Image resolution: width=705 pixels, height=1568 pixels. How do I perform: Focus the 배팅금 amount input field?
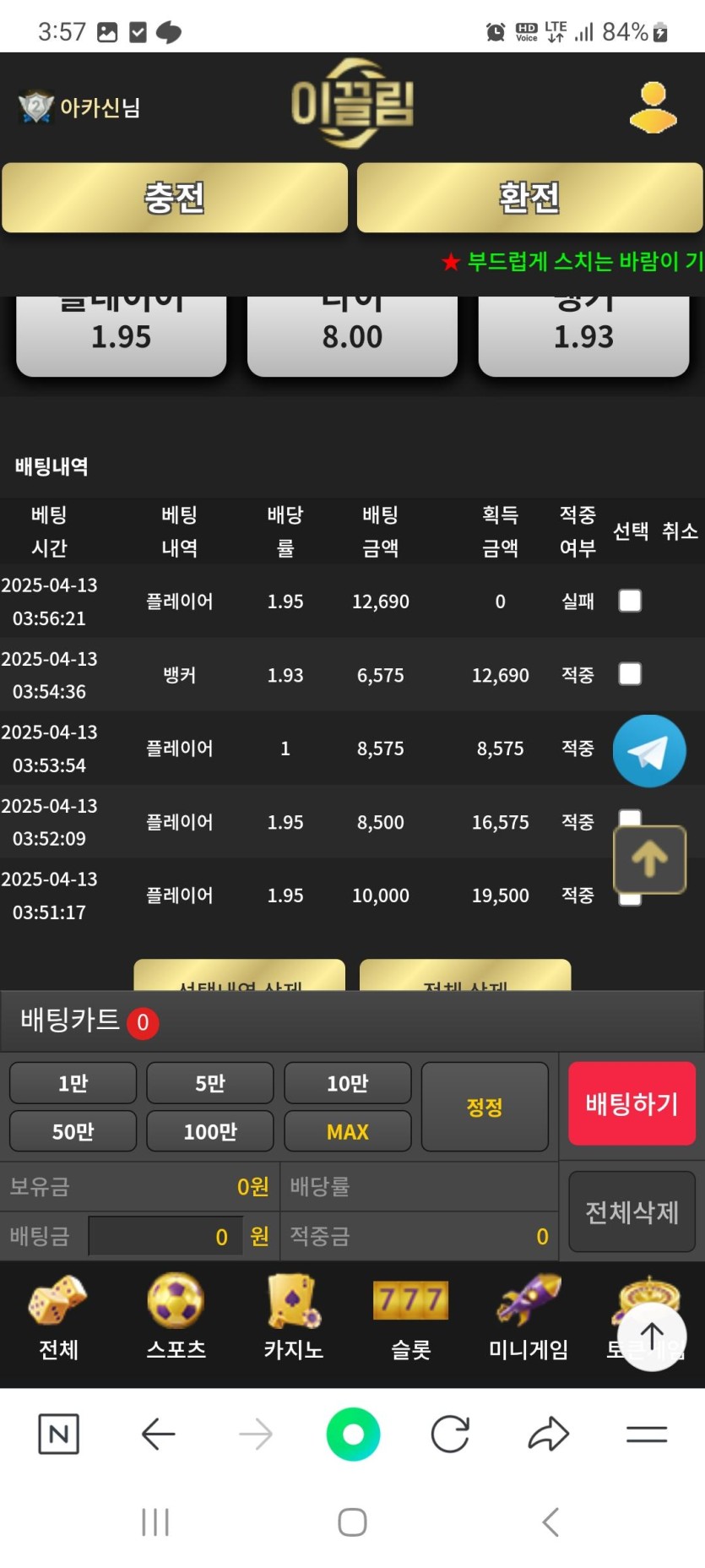(165, 1237)
